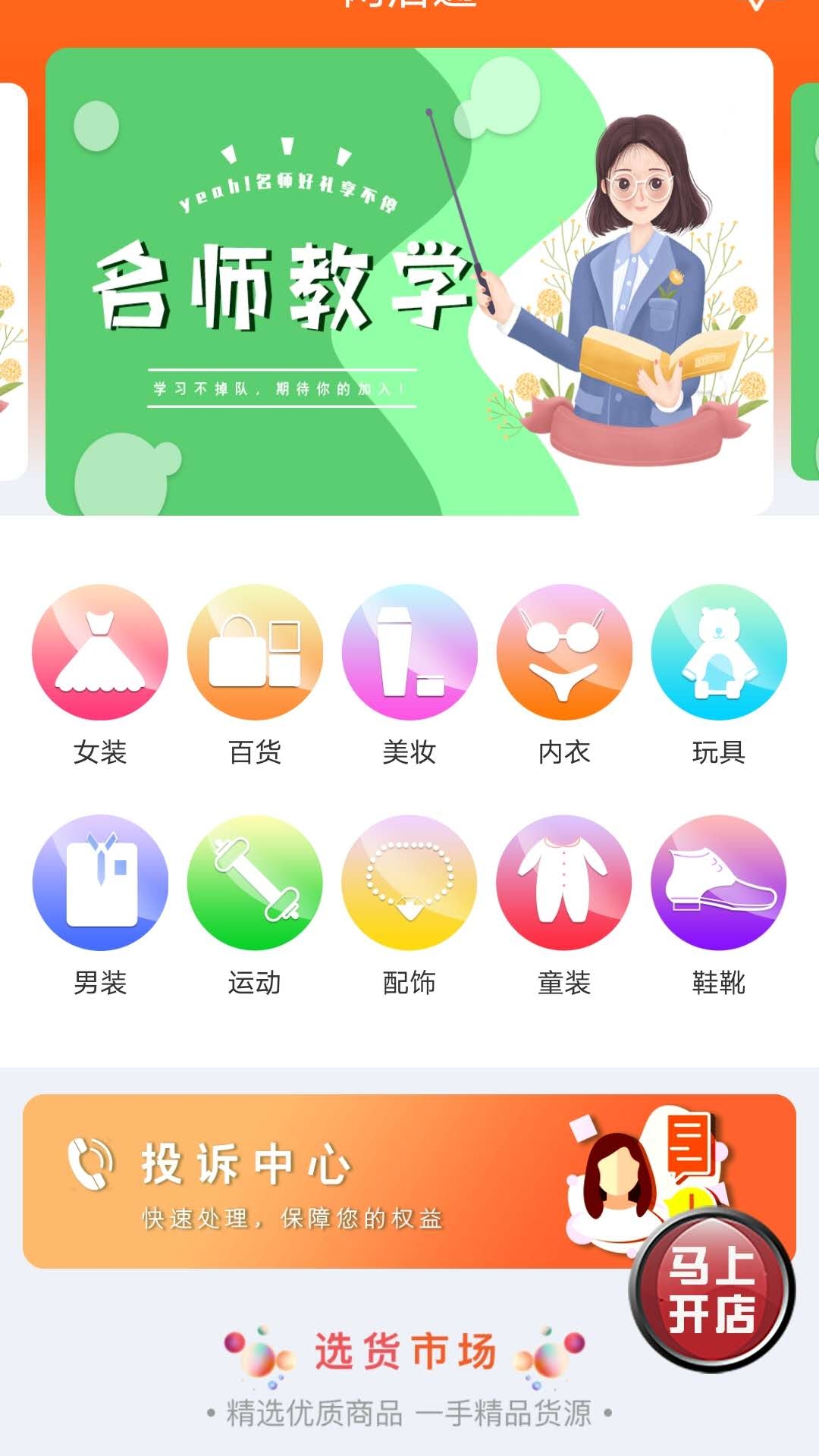Tap the 马上开店 floating button
Viewport: 819px width, 1456px height.
[711, 1291]
